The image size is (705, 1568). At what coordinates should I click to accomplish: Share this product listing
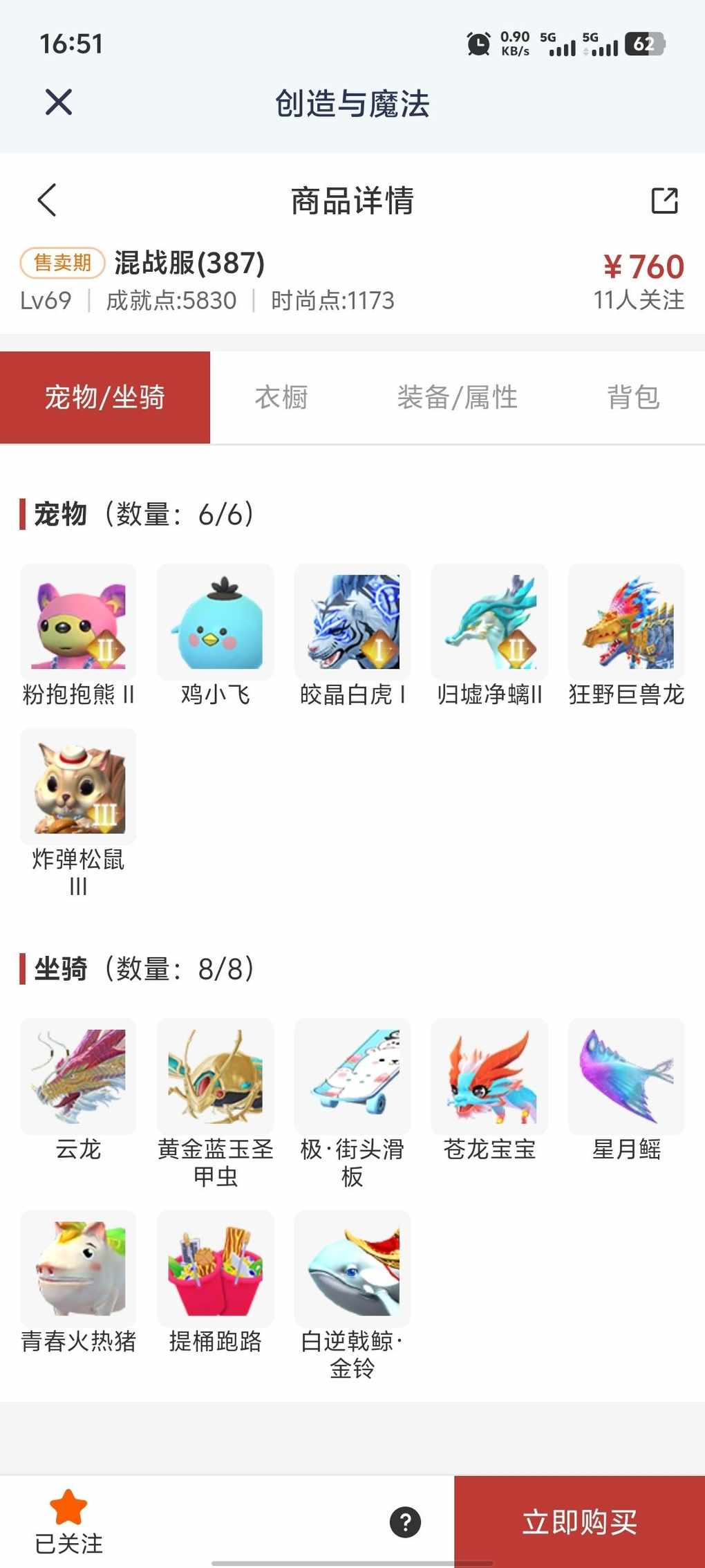[664, 201]
